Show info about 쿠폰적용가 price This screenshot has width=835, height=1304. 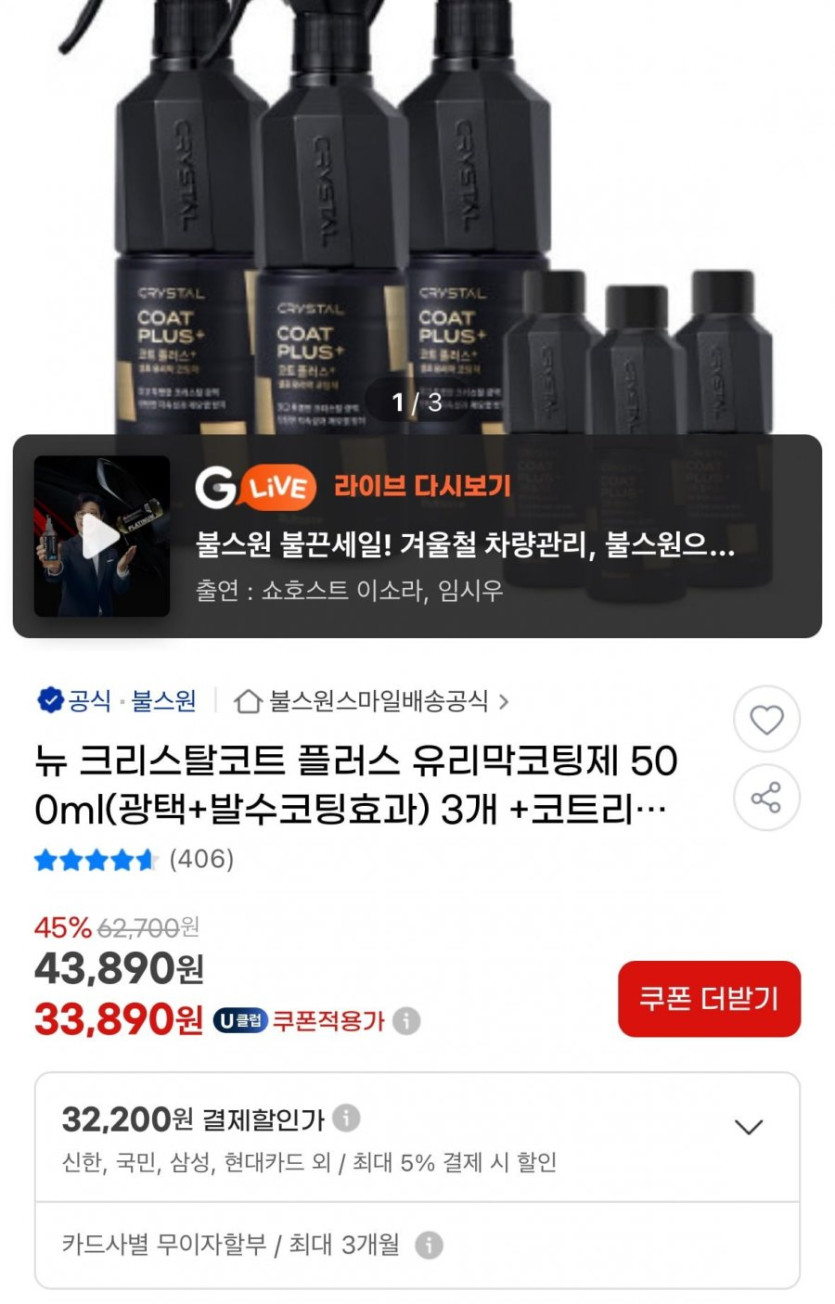[x=406, y=1021]
